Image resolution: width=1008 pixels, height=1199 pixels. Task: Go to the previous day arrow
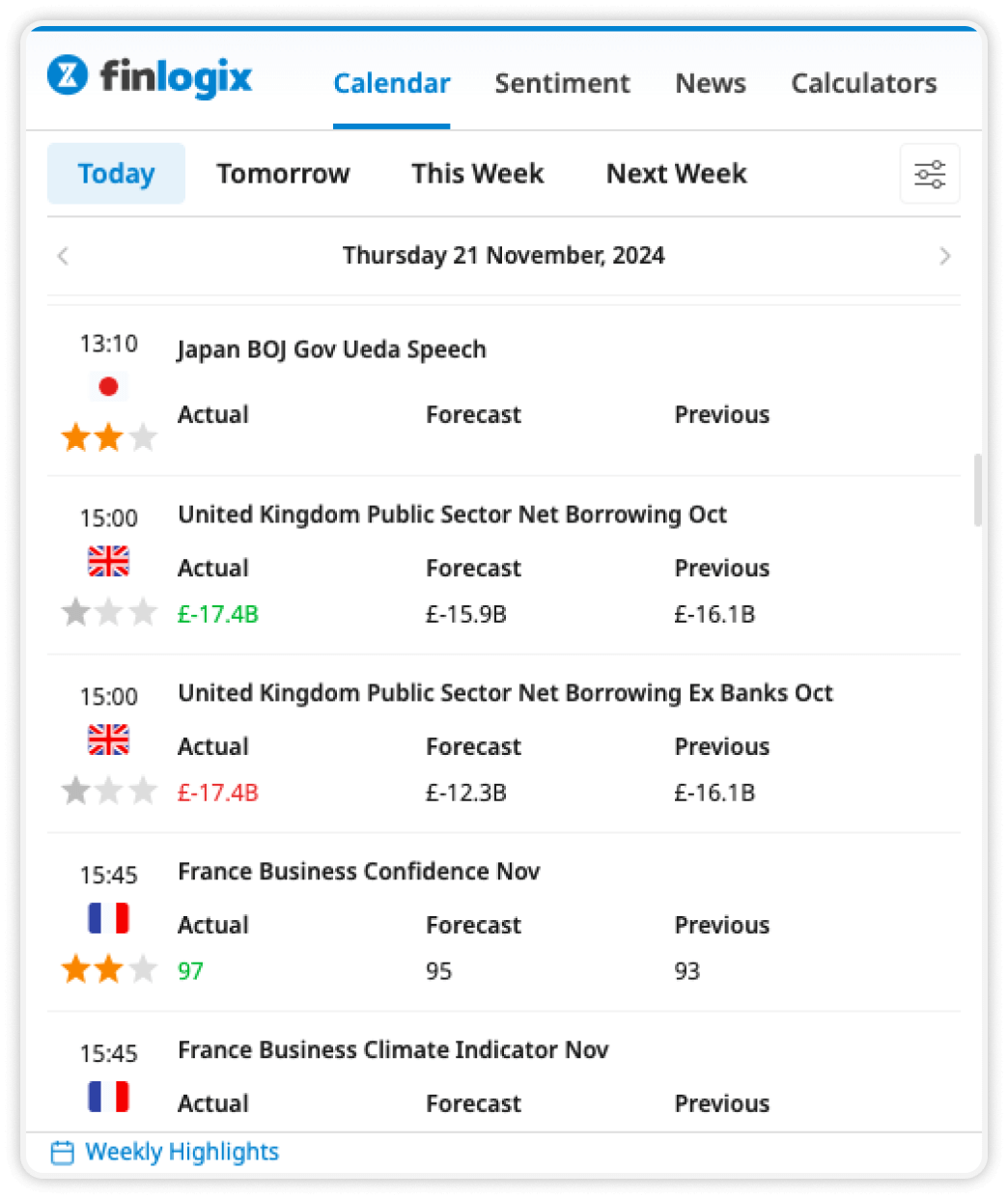[x=64, y=256]
